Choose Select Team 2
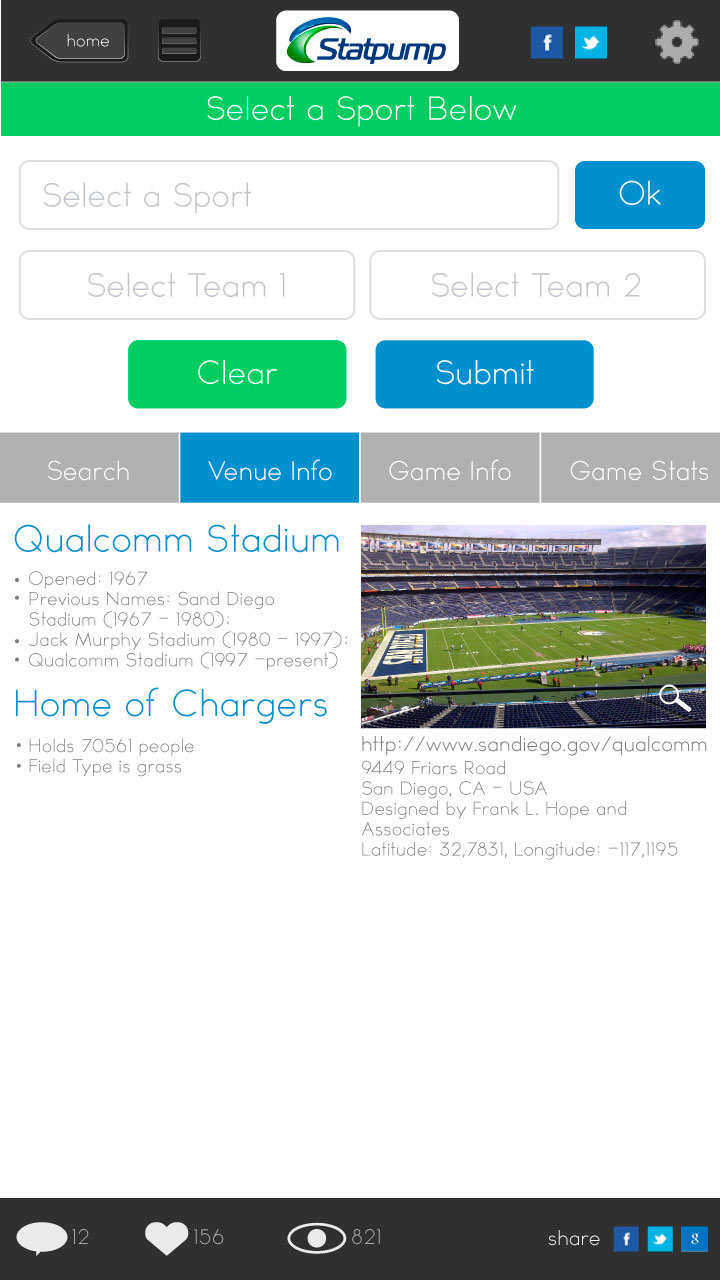The height and width of the screenshot is (1280, 720). pyautogui.click(x=537, y=285)
